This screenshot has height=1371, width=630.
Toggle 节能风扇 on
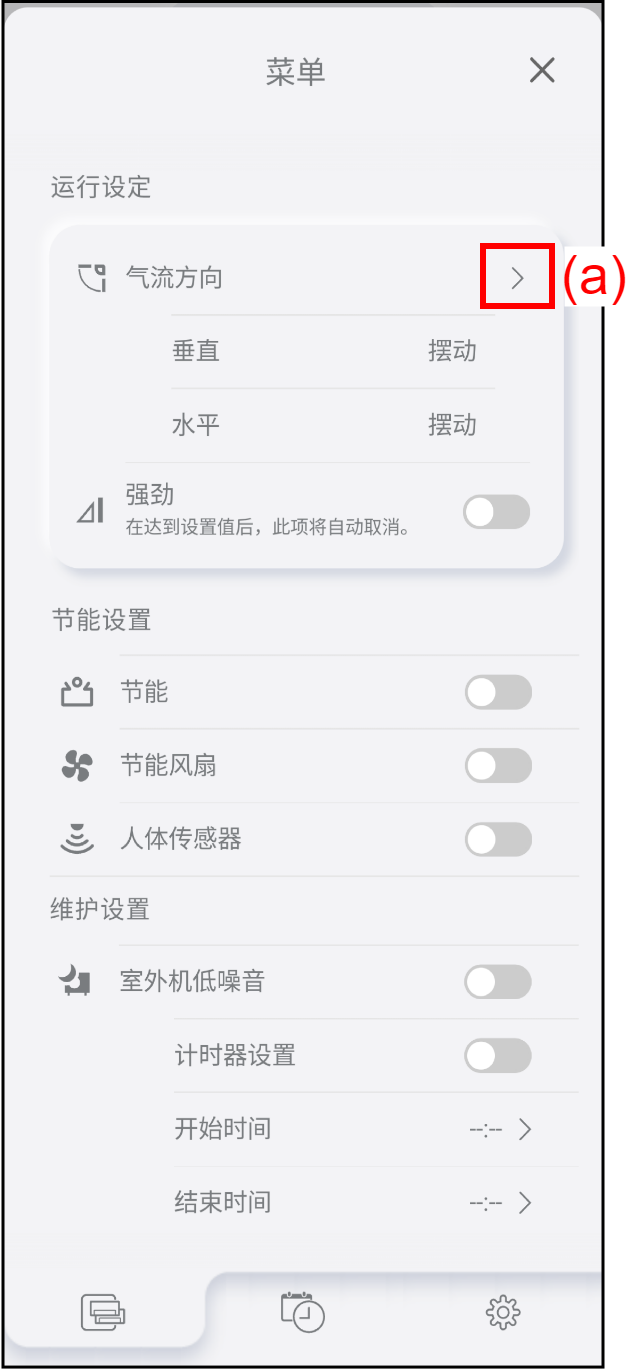pyautogui.click(x=498, y=766)
